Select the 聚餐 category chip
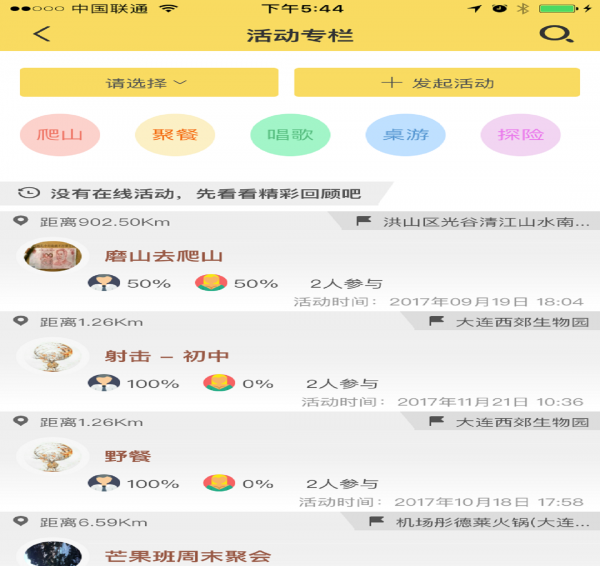This screenshot has height=566, width=600. pos(175,135)
